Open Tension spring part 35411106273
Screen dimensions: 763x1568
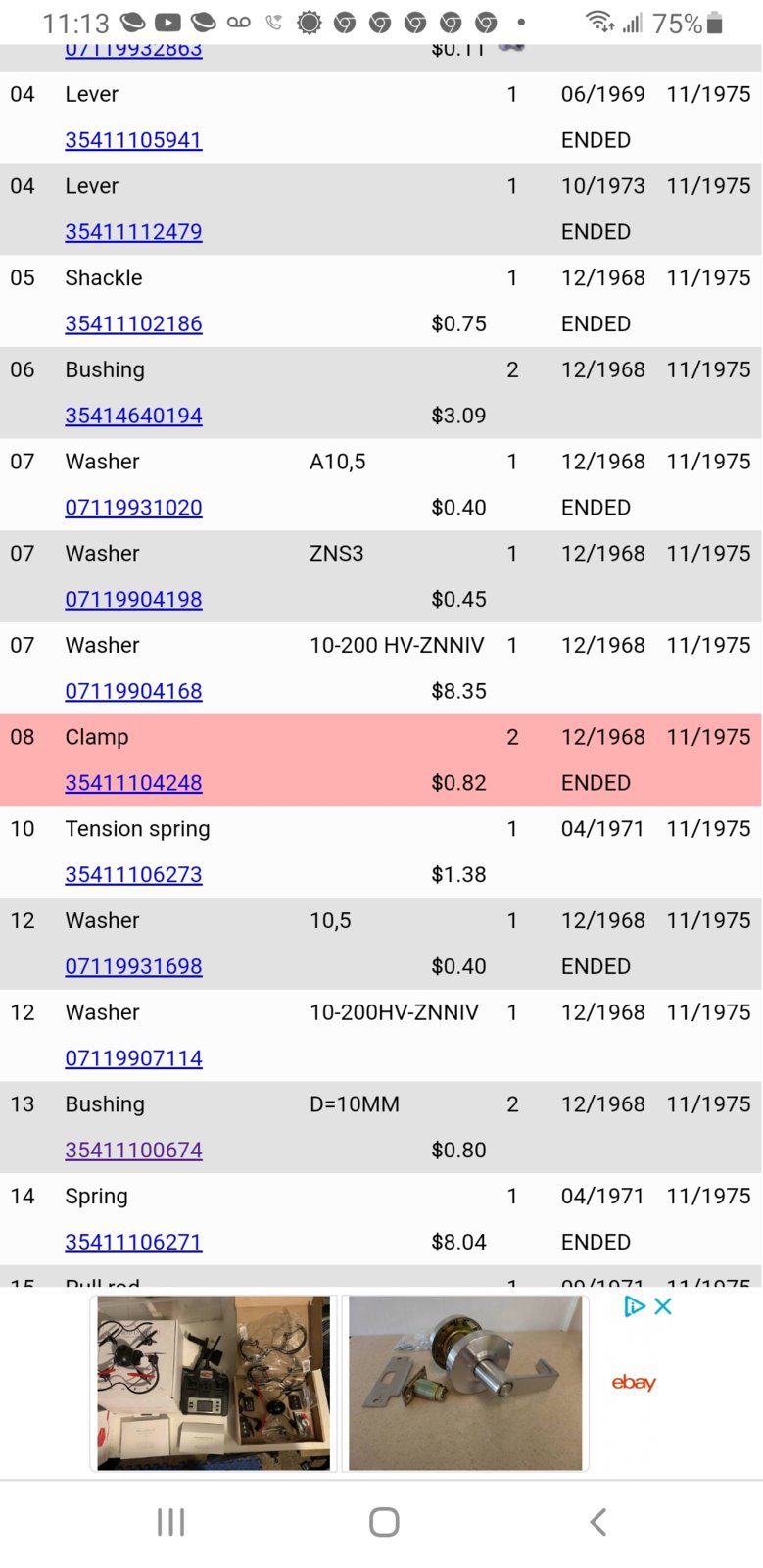133,875
